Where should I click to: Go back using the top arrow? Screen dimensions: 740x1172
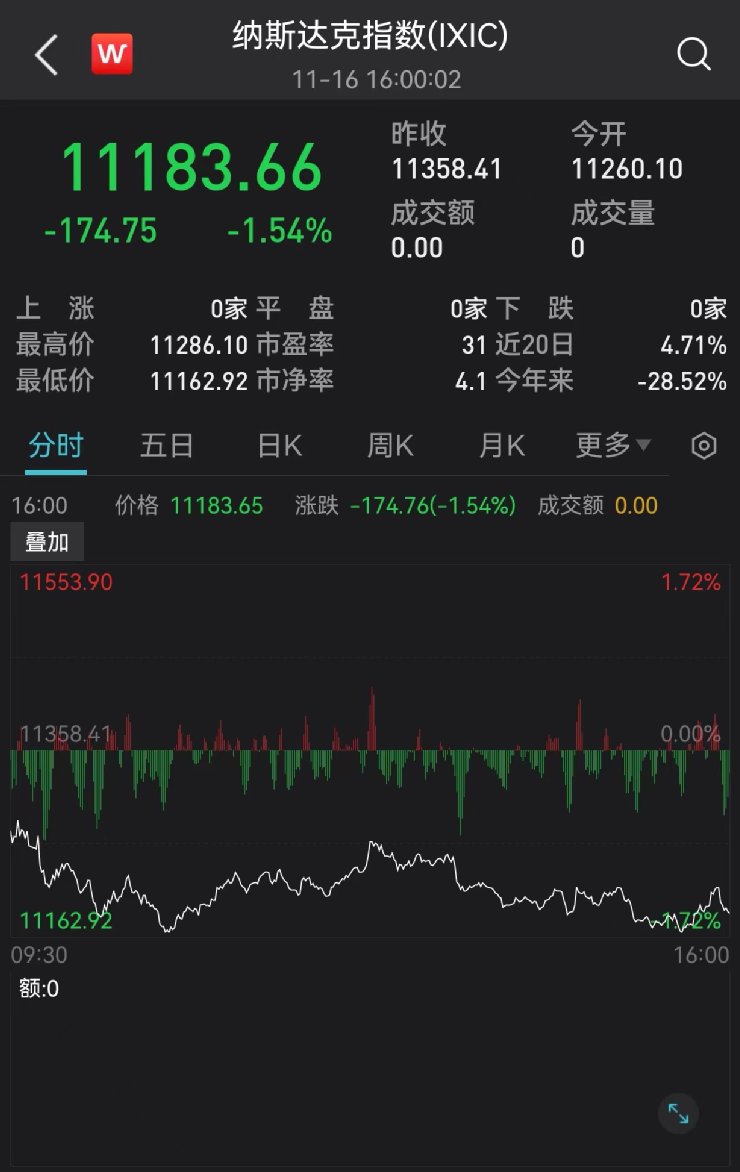click(46, 55)
